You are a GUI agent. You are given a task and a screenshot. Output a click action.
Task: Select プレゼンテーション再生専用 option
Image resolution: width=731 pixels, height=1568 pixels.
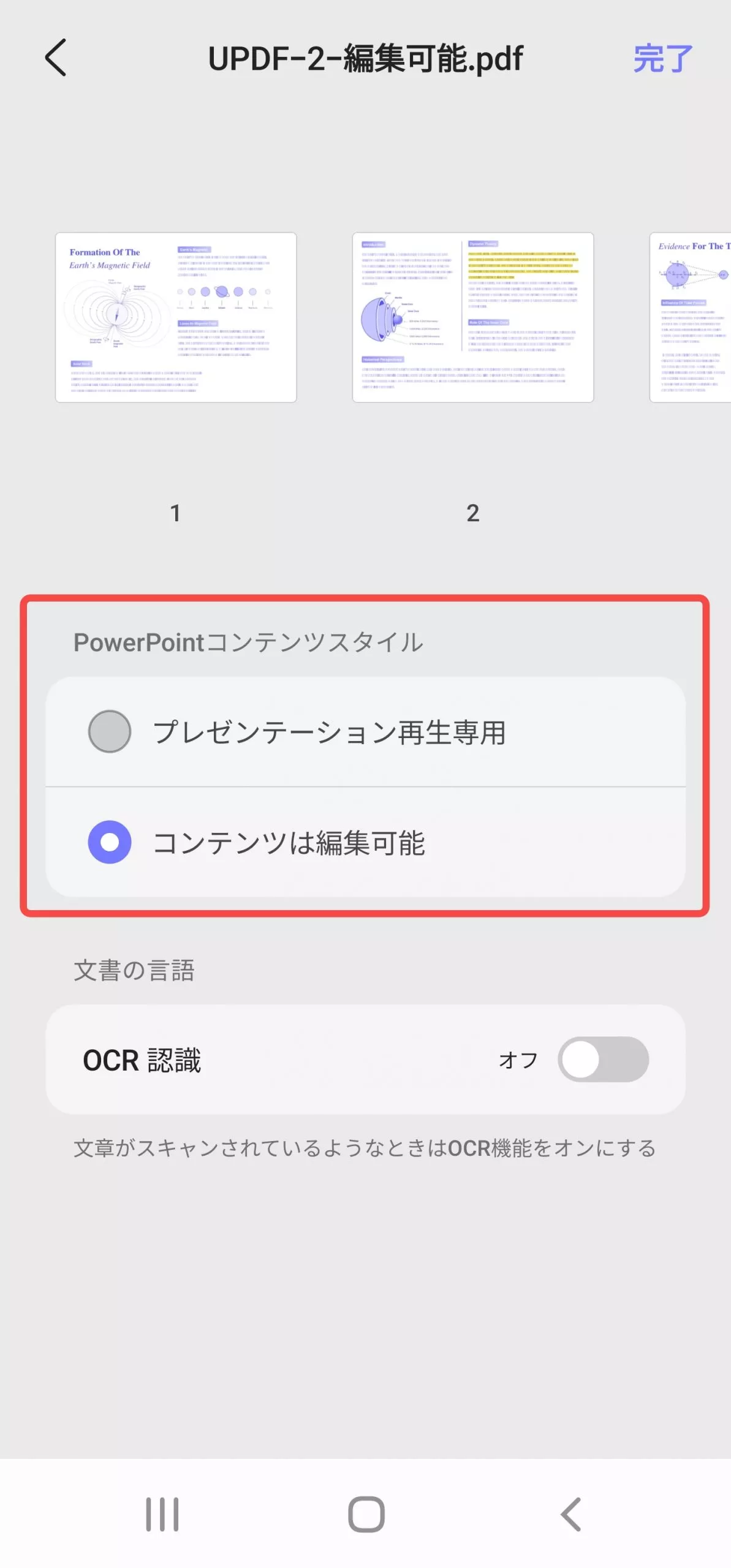pos(110,731)
